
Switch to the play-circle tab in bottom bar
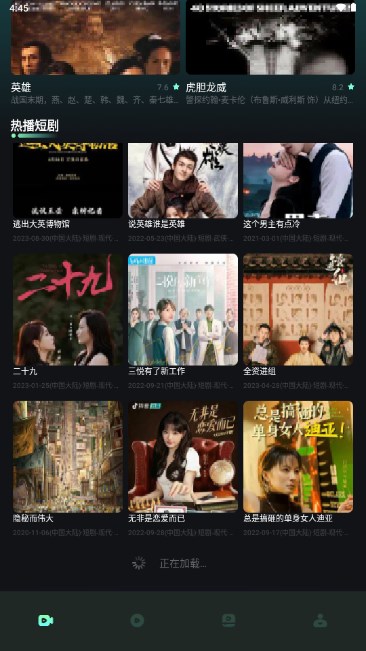coord(137,621)
